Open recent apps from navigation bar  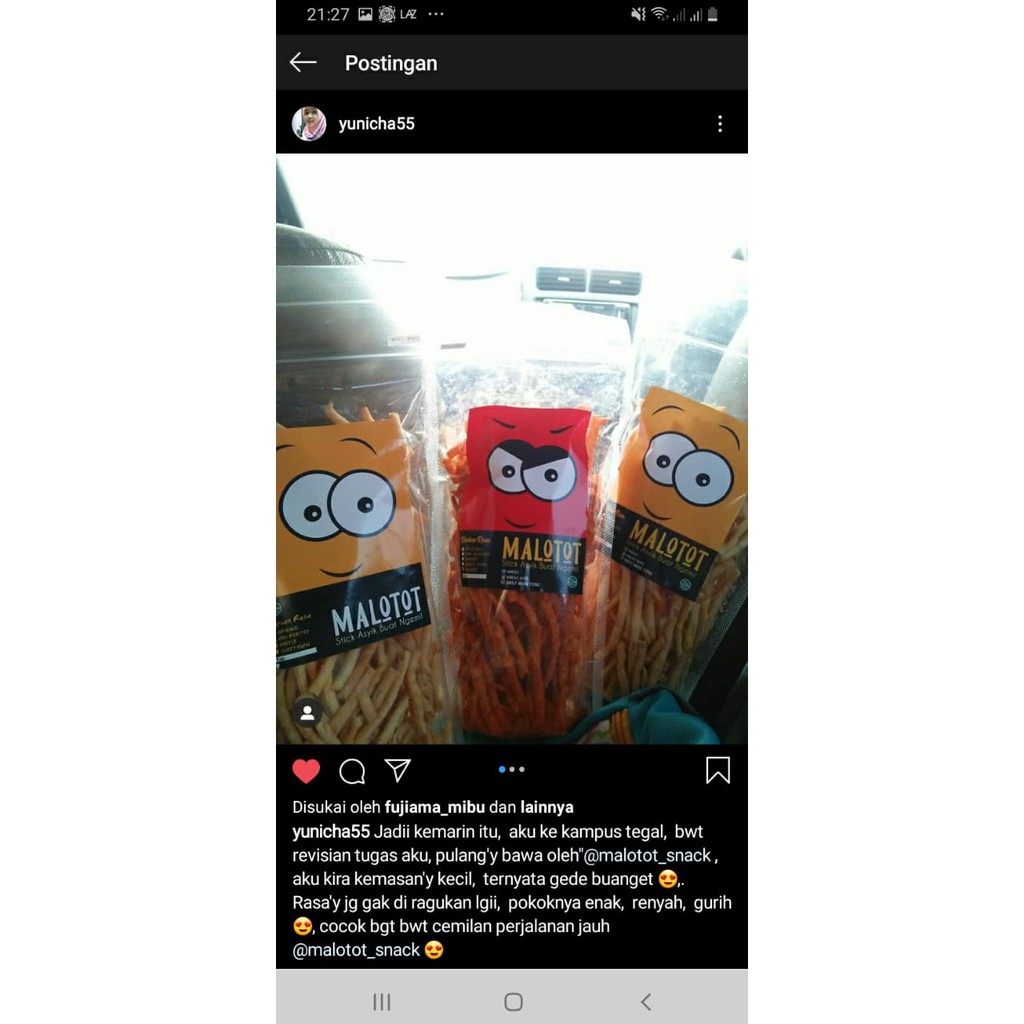[x=381, y=1002]
